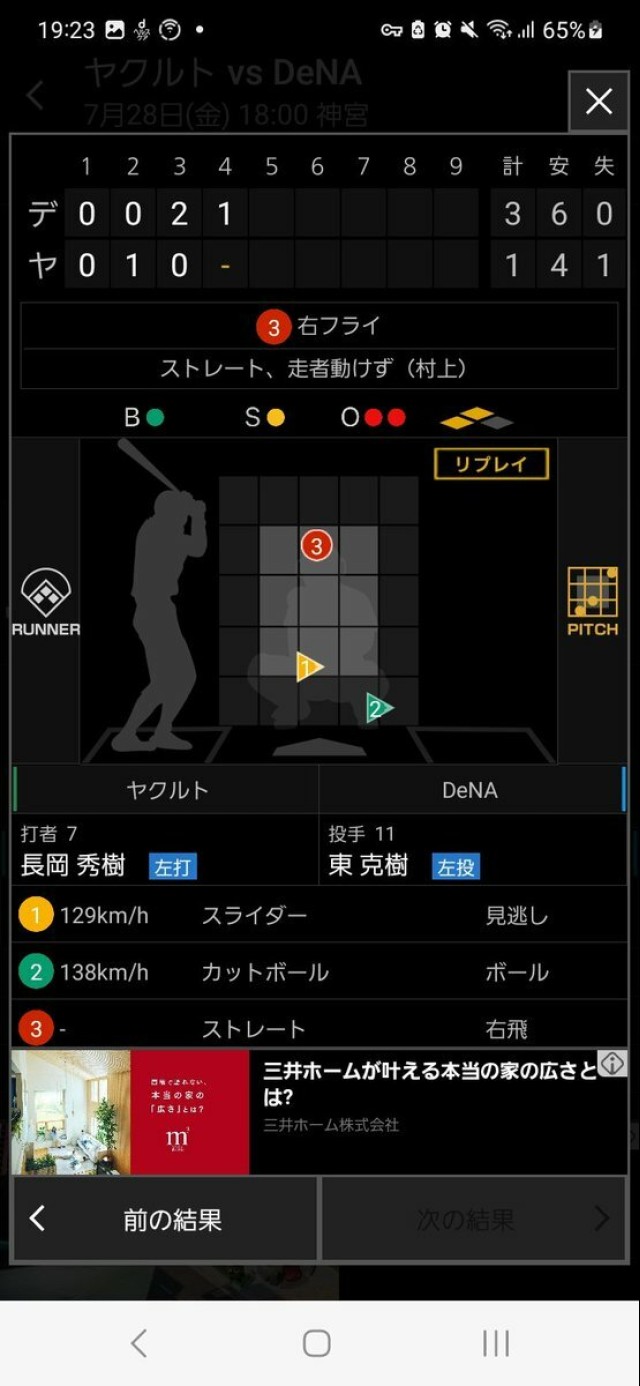Switch to the RUNNER view

[45, 601]
